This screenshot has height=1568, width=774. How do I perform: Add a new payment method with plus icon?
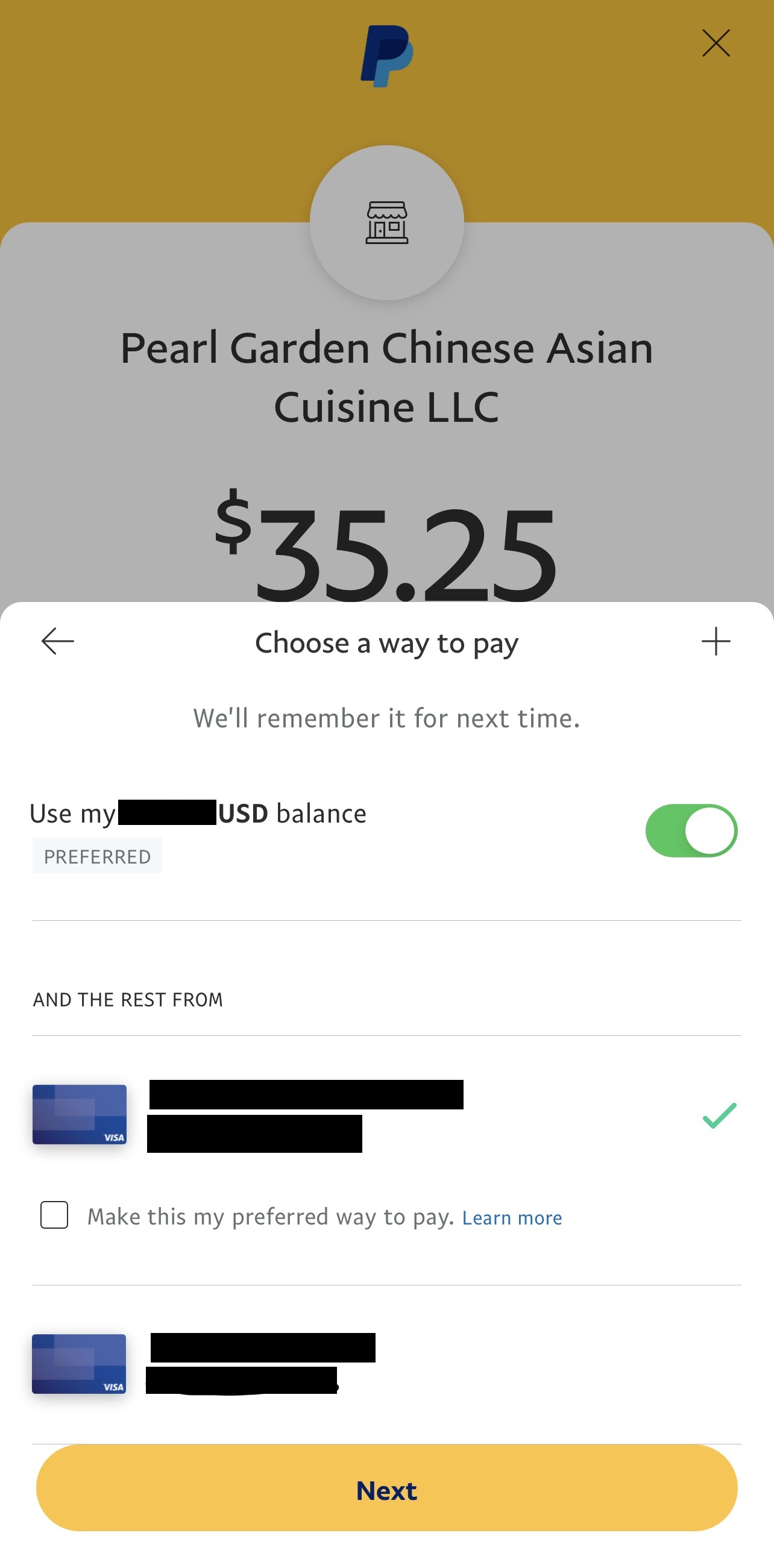(716, 642)
